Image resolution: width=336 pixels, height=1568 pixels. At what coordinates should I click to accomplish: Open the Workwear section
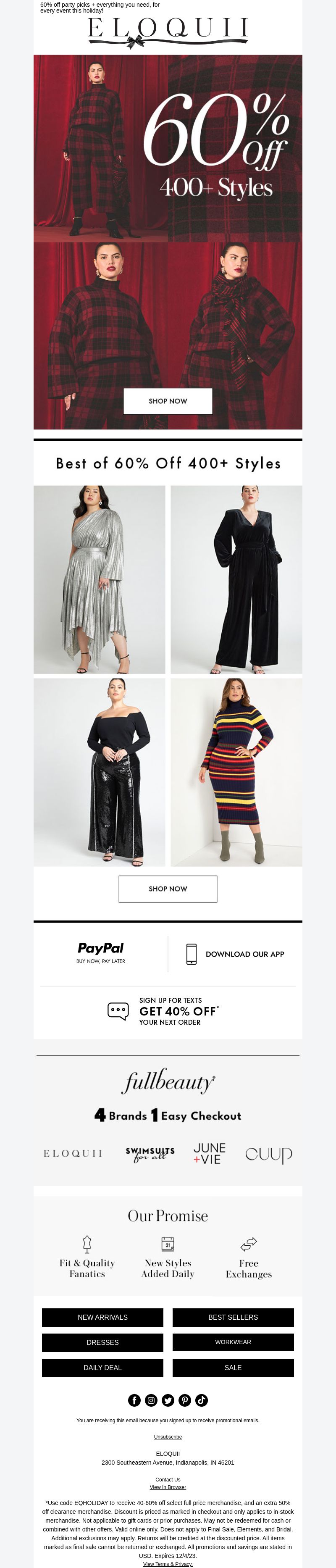[233, 1342]
